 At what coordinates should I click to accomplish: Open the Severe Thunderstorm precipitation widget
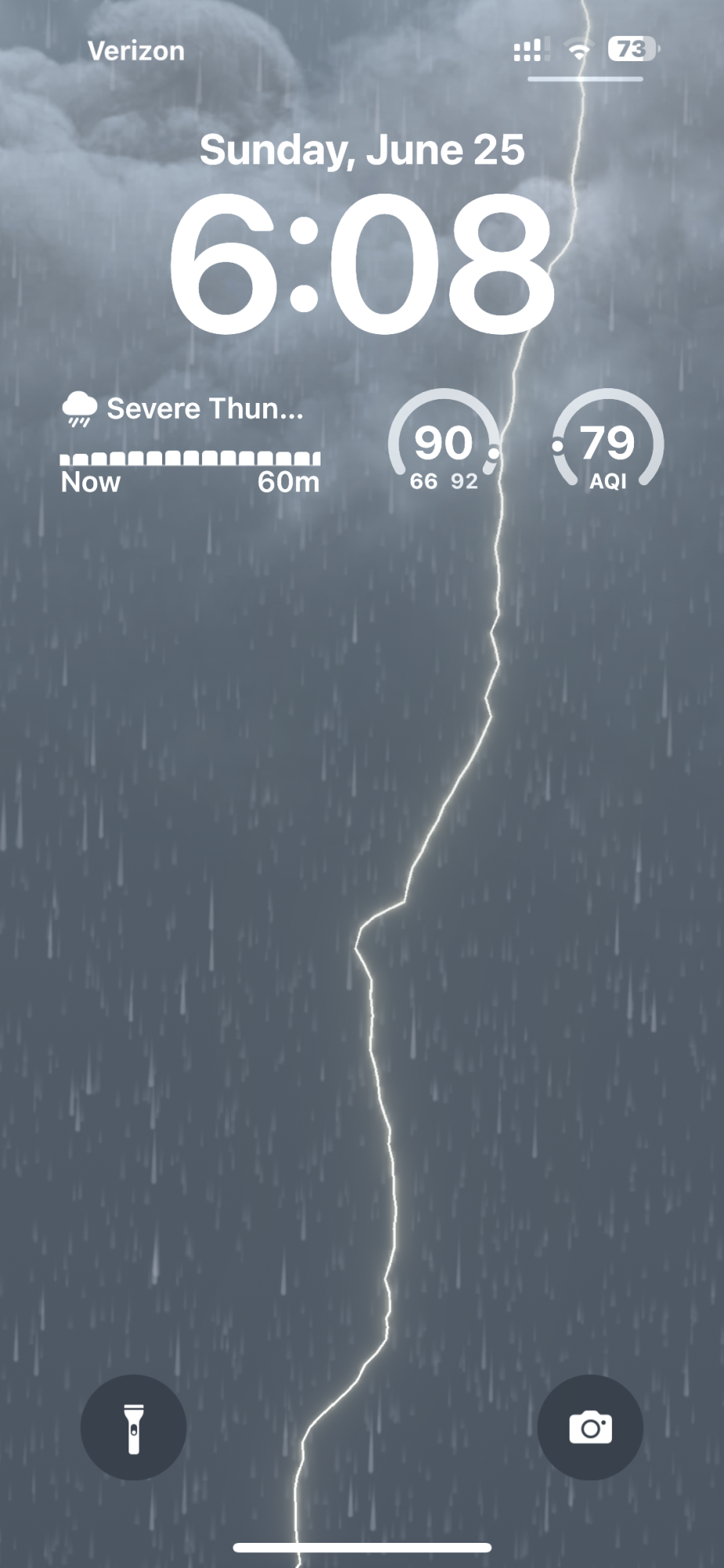pyautogui.click(x=190, y=444)
